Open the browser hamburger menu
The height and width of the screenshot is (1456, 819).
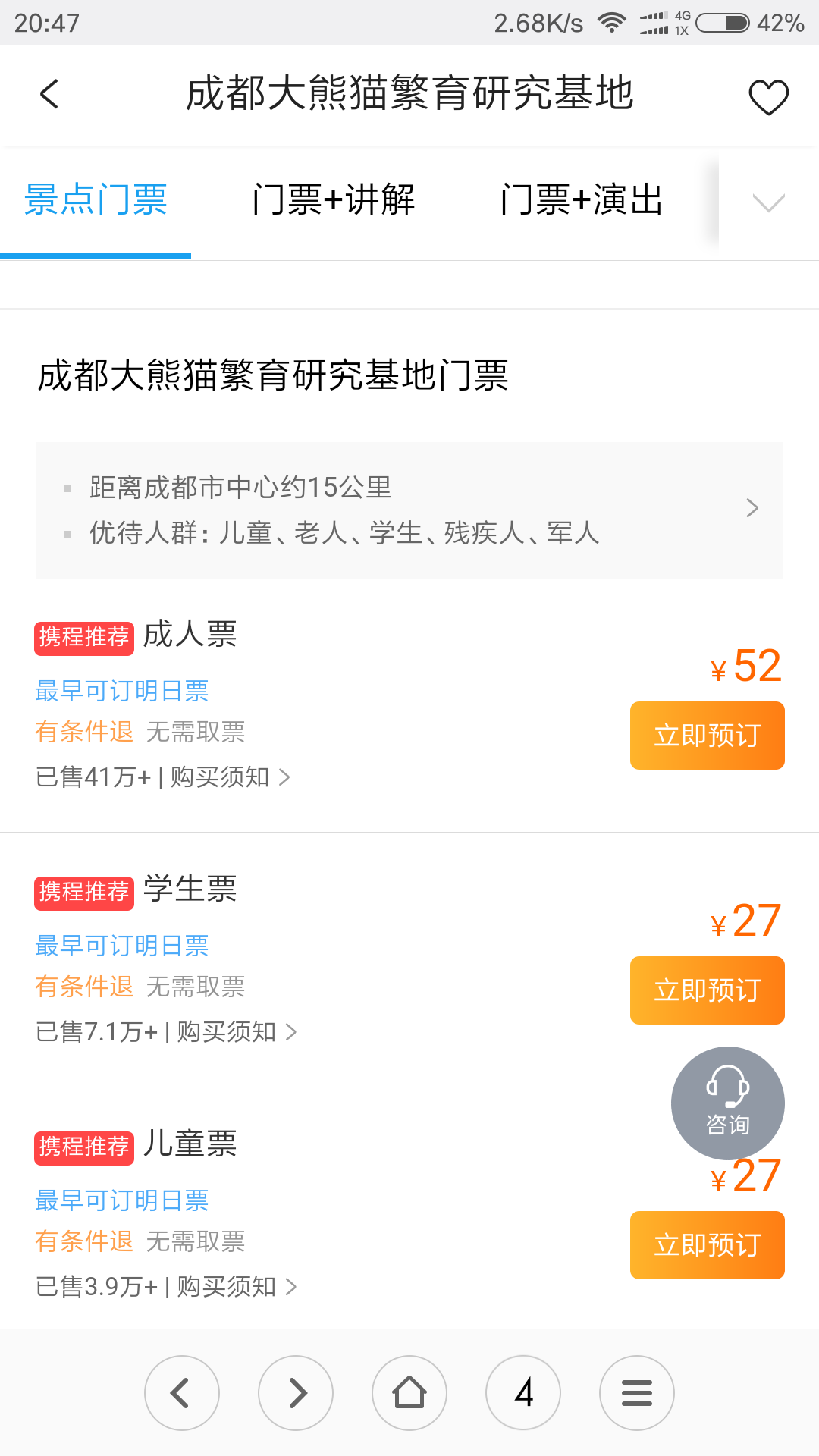tap(637, 1393)
